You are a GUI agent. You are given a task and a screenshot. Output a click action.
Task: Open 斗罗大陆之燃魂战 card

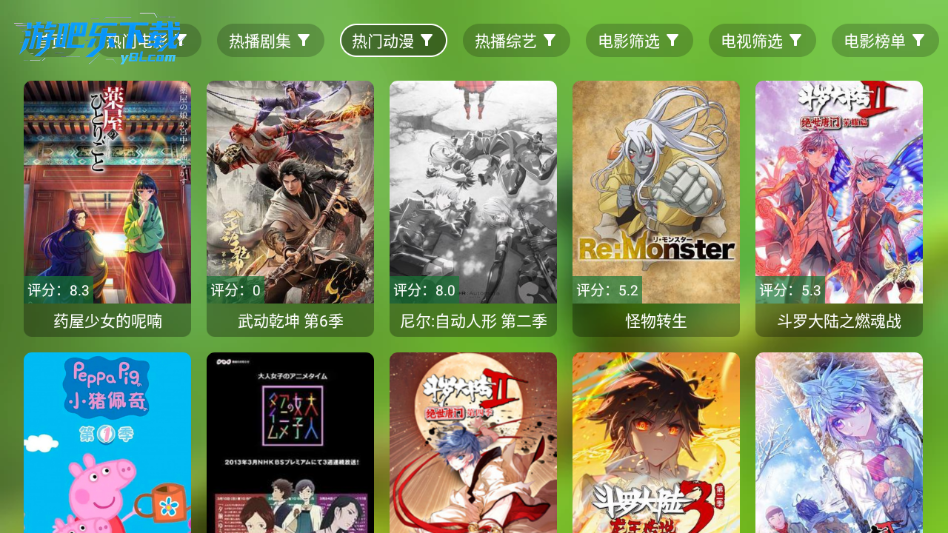pyautogui.click(x=839, y=208)
